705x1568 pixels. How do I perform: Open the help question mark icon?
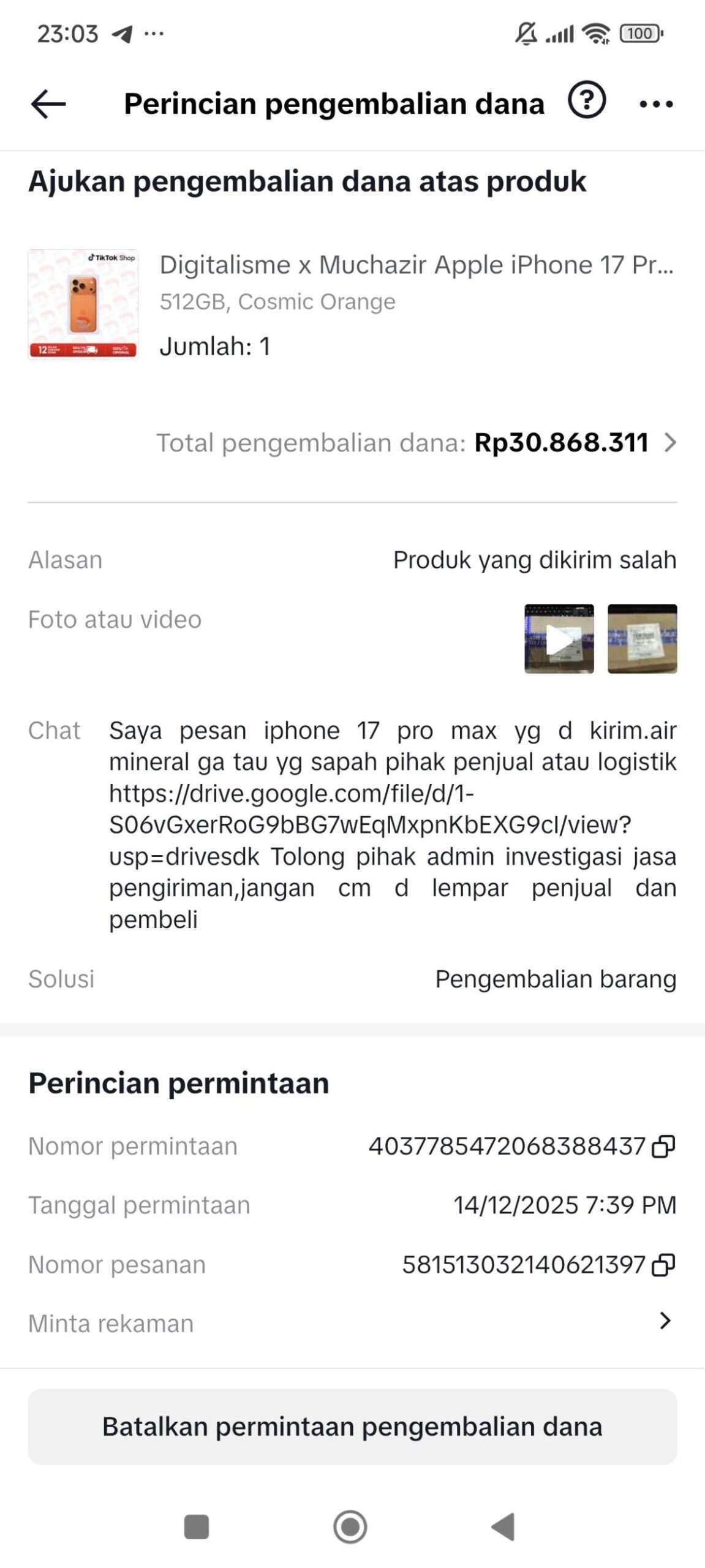point(586,100)
